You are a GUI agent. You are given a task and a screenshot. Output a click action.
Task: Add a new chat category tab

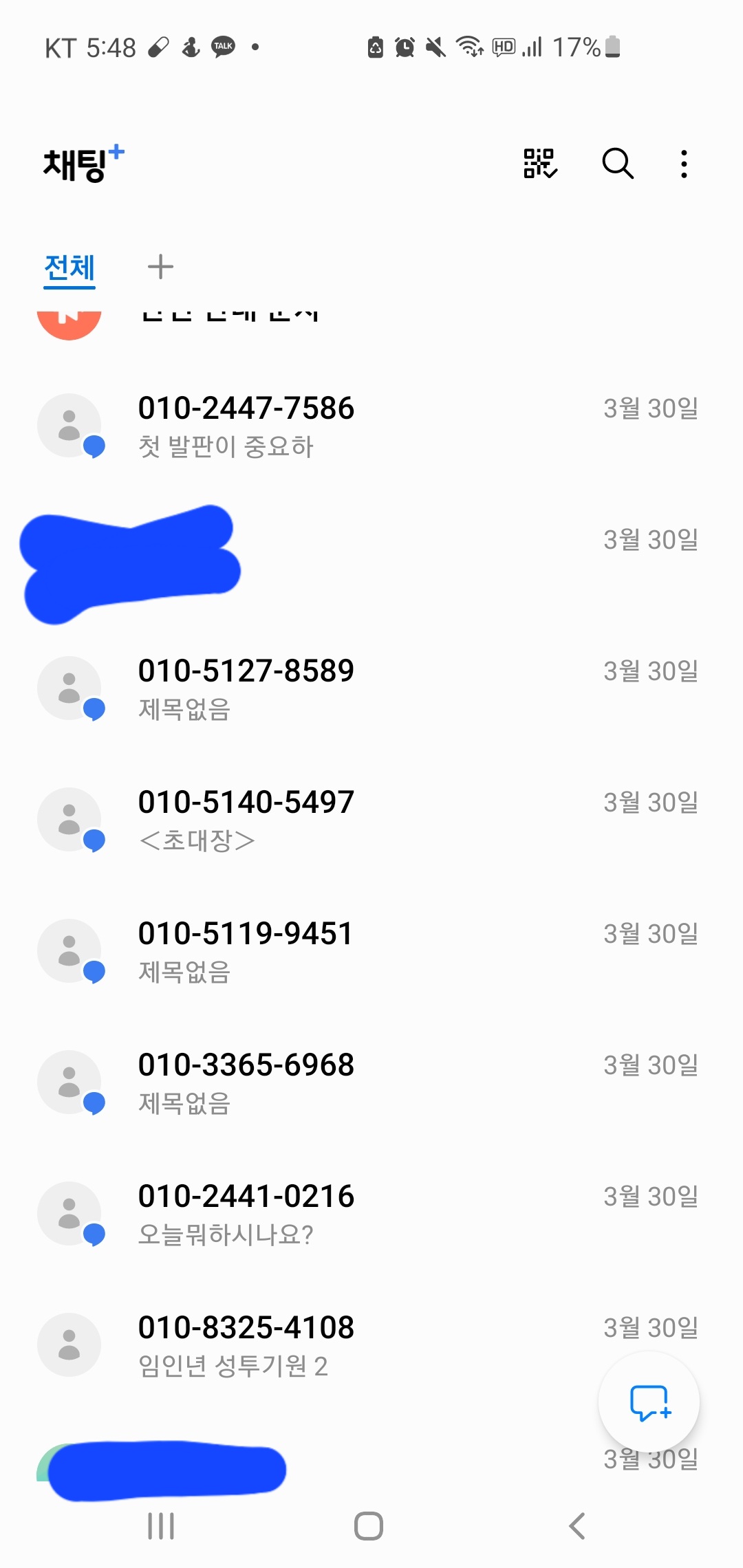point(161,267)
